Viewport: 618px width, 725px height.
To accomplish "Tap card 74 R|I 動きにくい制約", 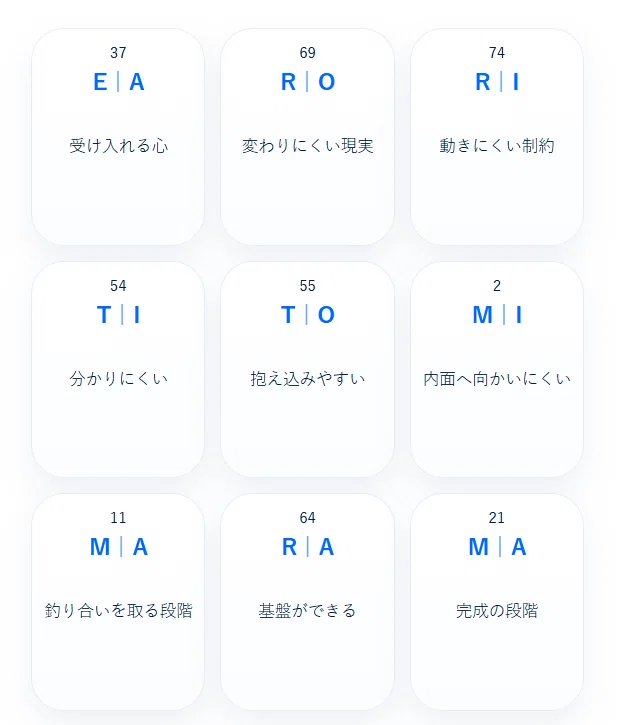I will [497, 137].
